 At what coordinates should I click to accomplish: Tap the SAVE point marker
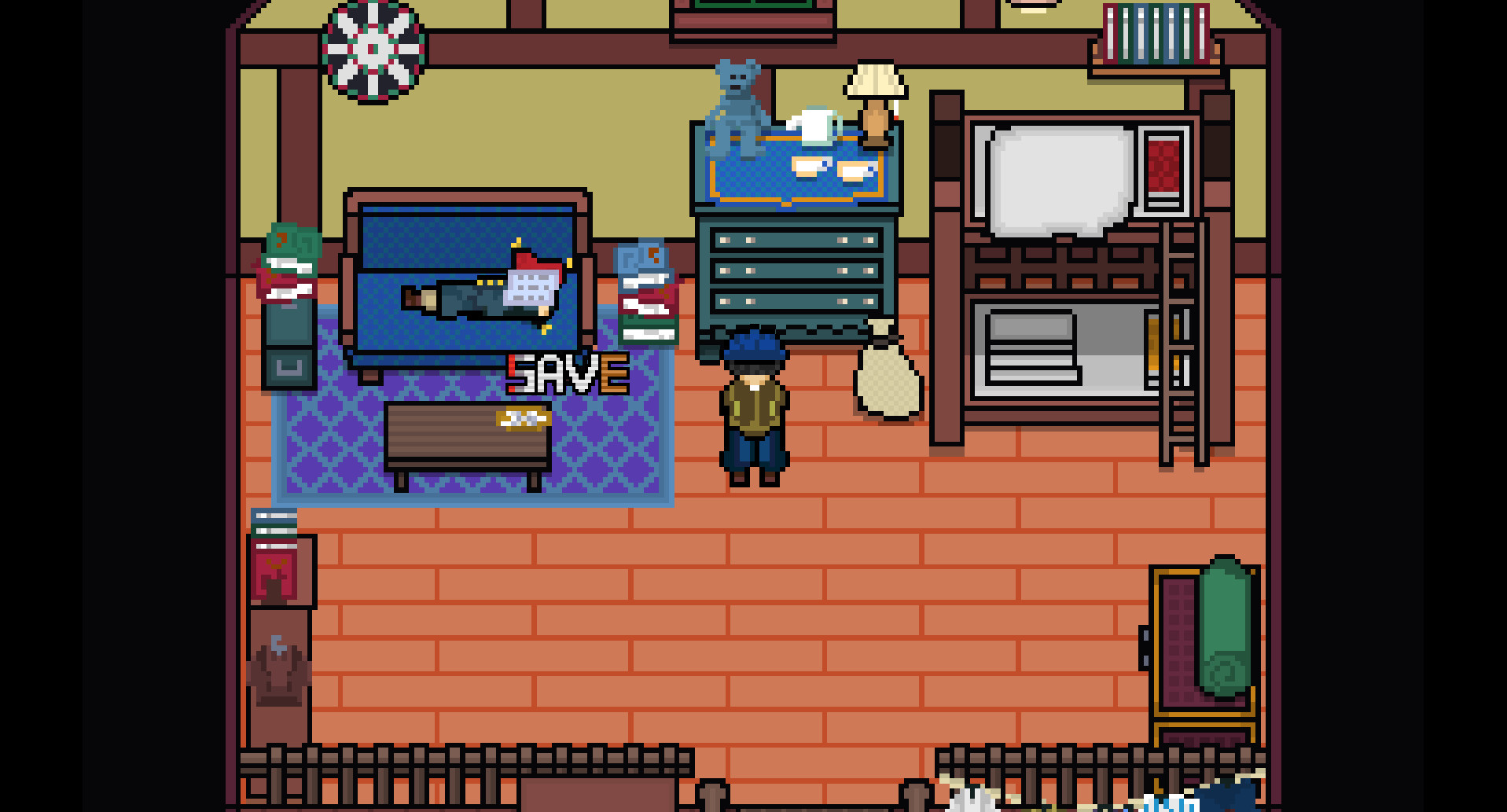click(x=568, y=374)
